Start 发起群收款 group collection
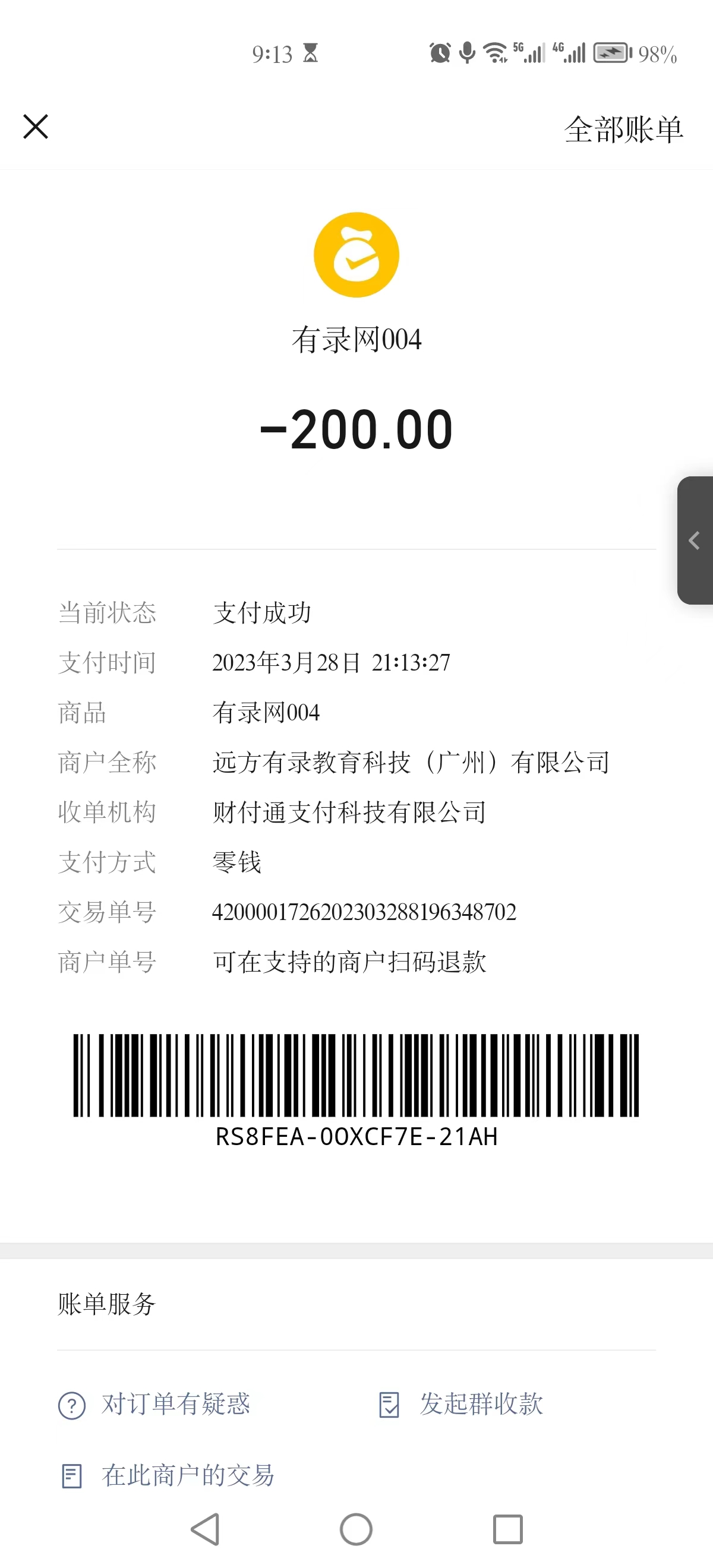Image resolution: width=713 pixels, height=1568 pixels. 461,1405
